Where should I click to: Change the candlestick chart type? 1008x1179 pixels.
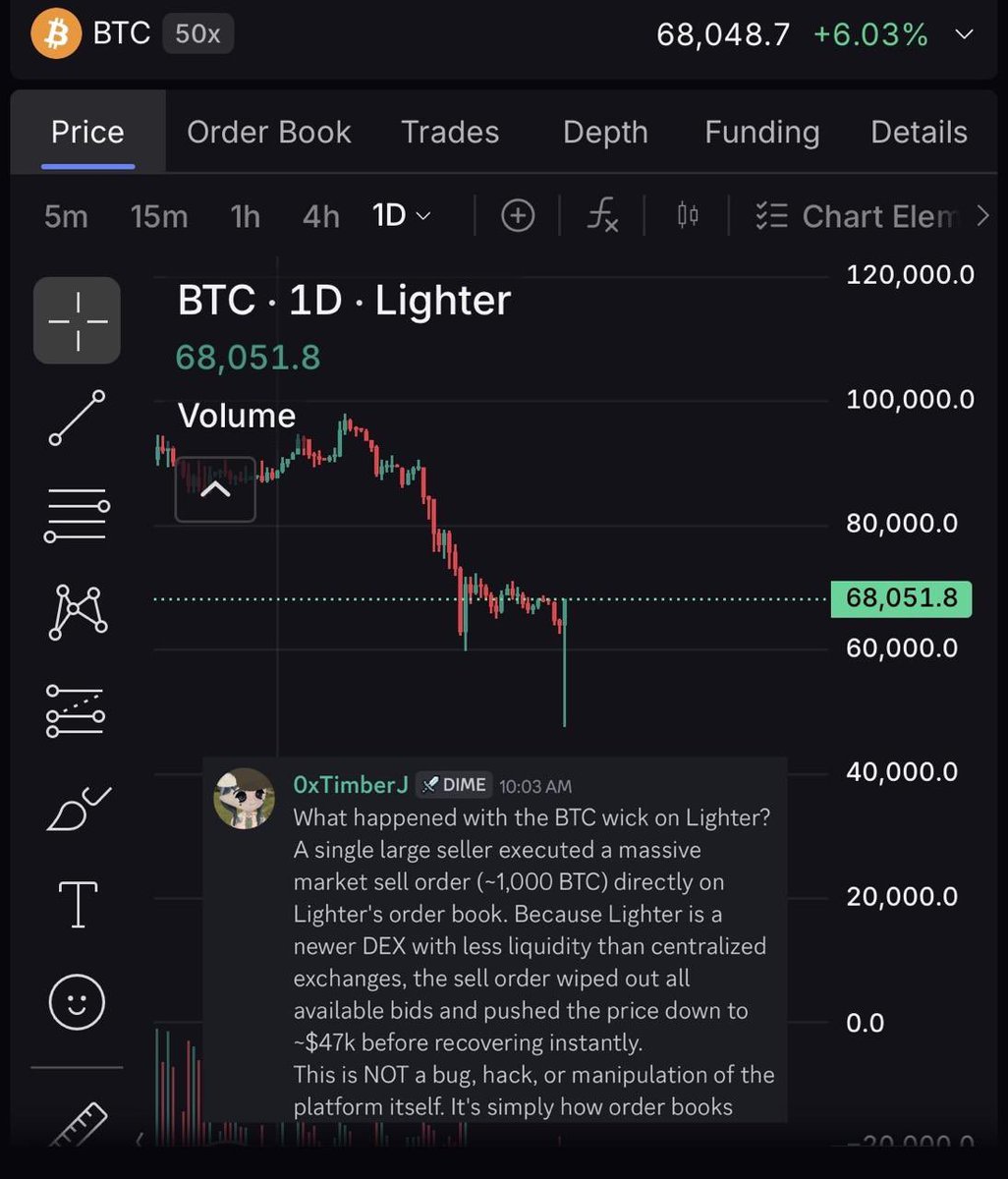pos(688,215)
